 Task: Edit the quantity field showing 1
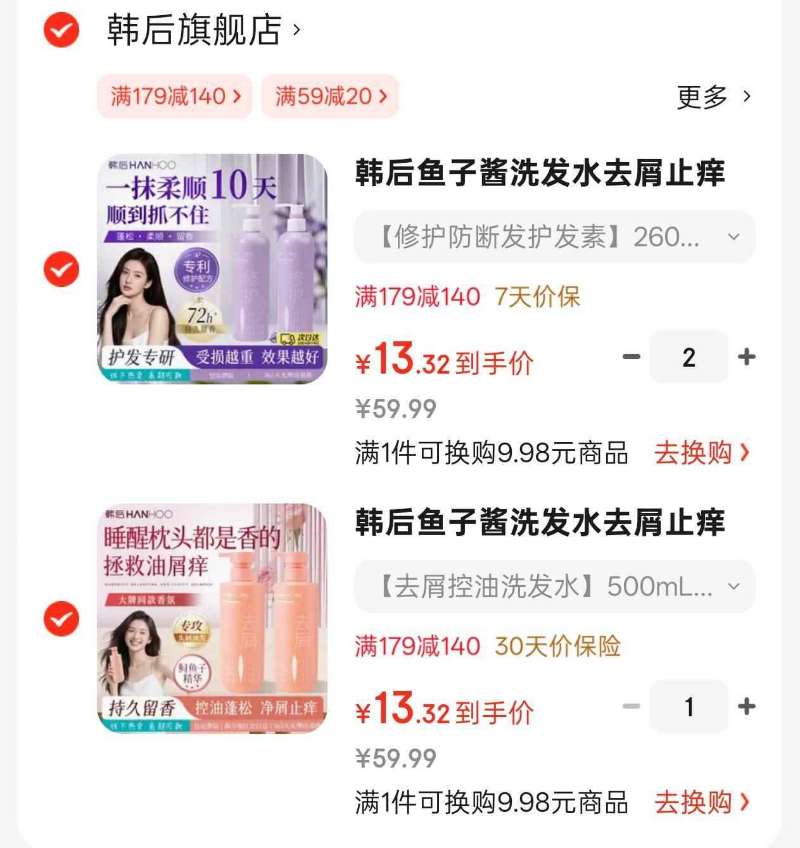(x=688, y=707)
